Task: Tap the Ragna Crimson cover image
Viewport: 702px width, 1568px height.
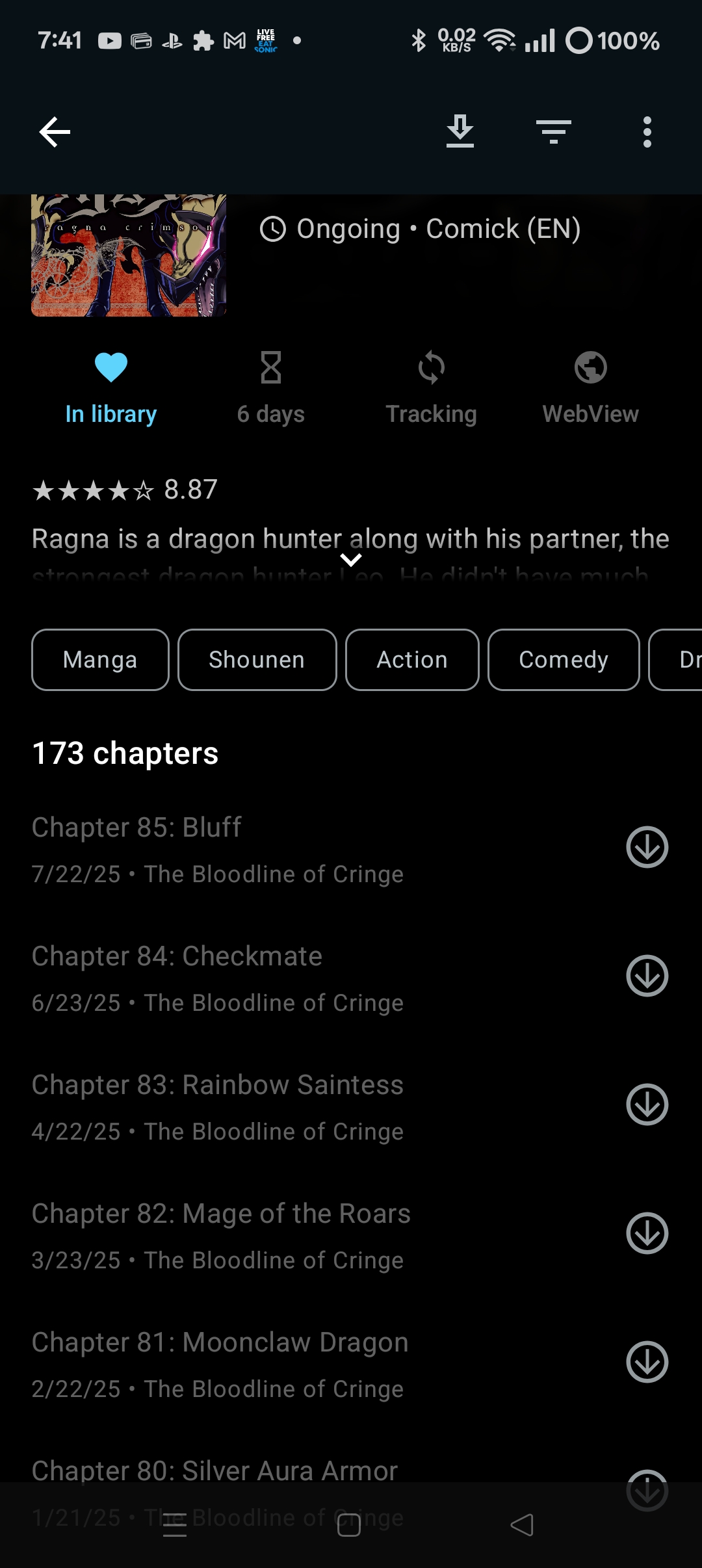Action: (x=129, y=255)
